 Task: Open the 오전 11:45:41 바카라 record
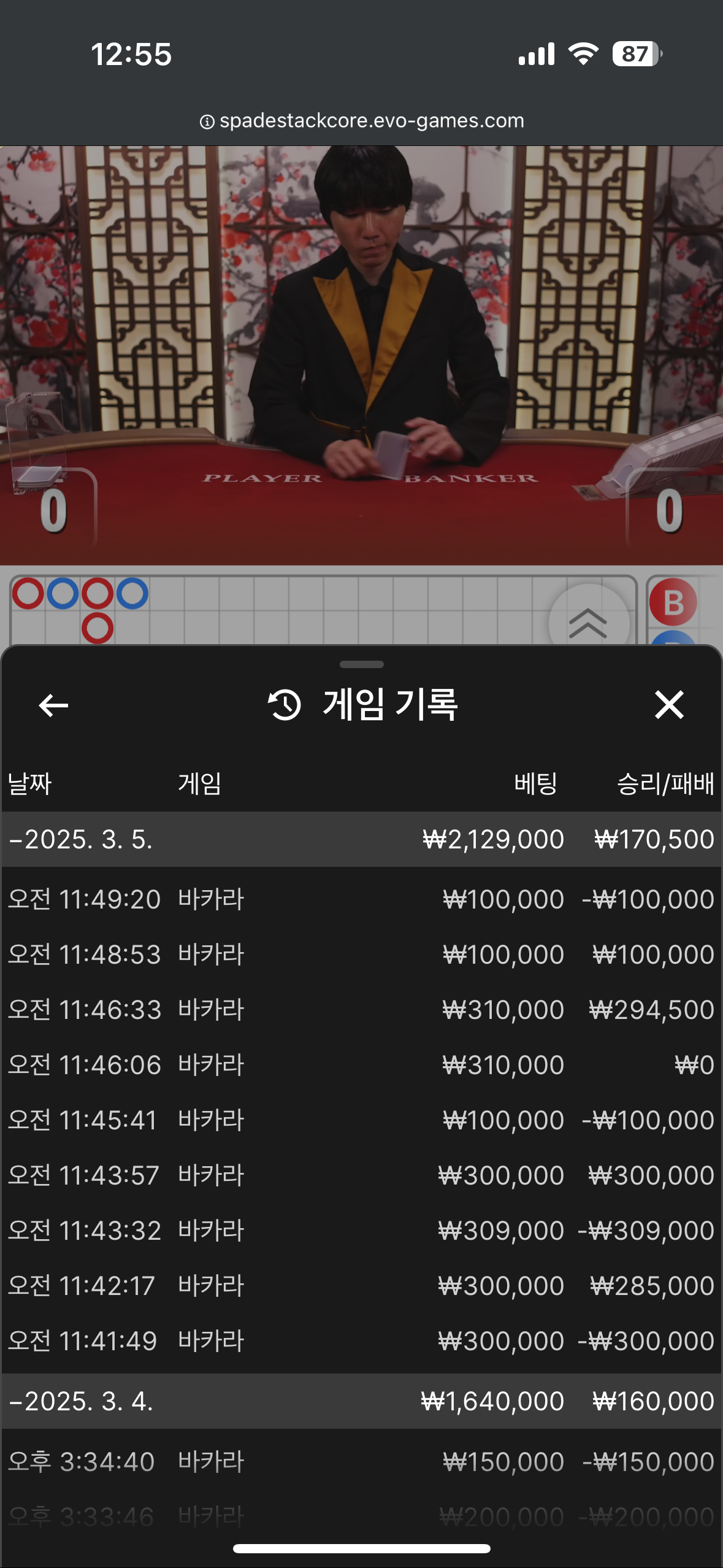pyautogui.click(x=361, y=1120)
